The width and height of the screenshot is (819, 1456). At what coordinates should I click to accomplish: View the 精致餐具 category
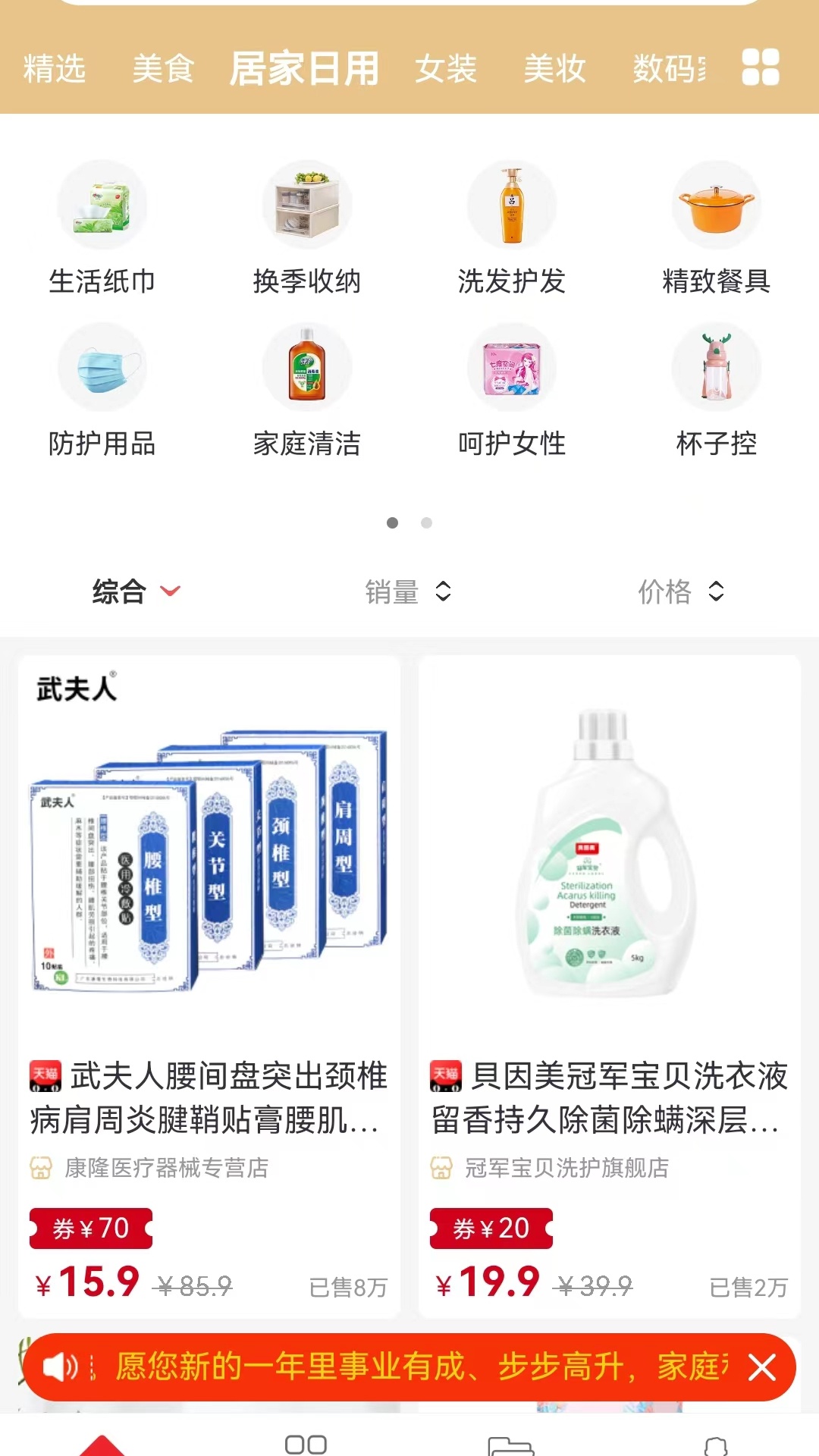717,229
